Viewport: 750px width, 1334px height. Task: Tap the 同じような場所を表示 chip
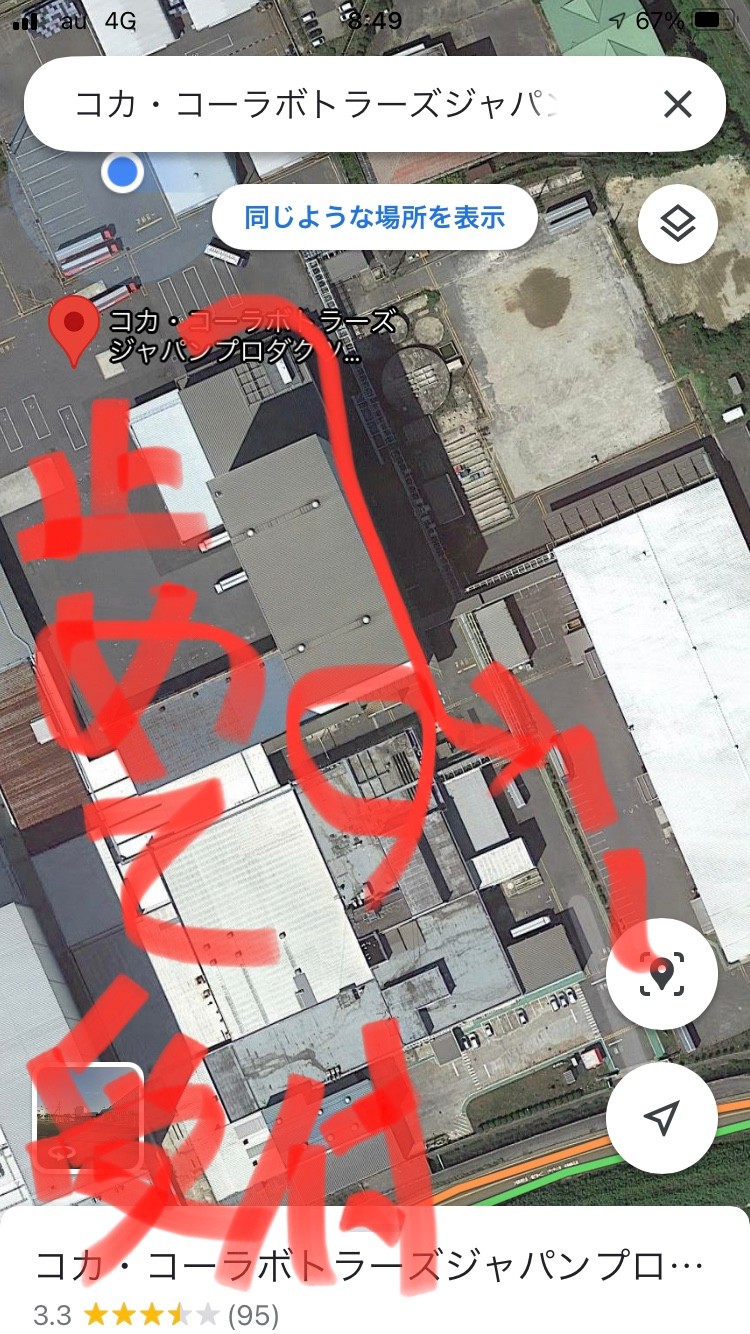pyautogui.click(x=375, y=216)
